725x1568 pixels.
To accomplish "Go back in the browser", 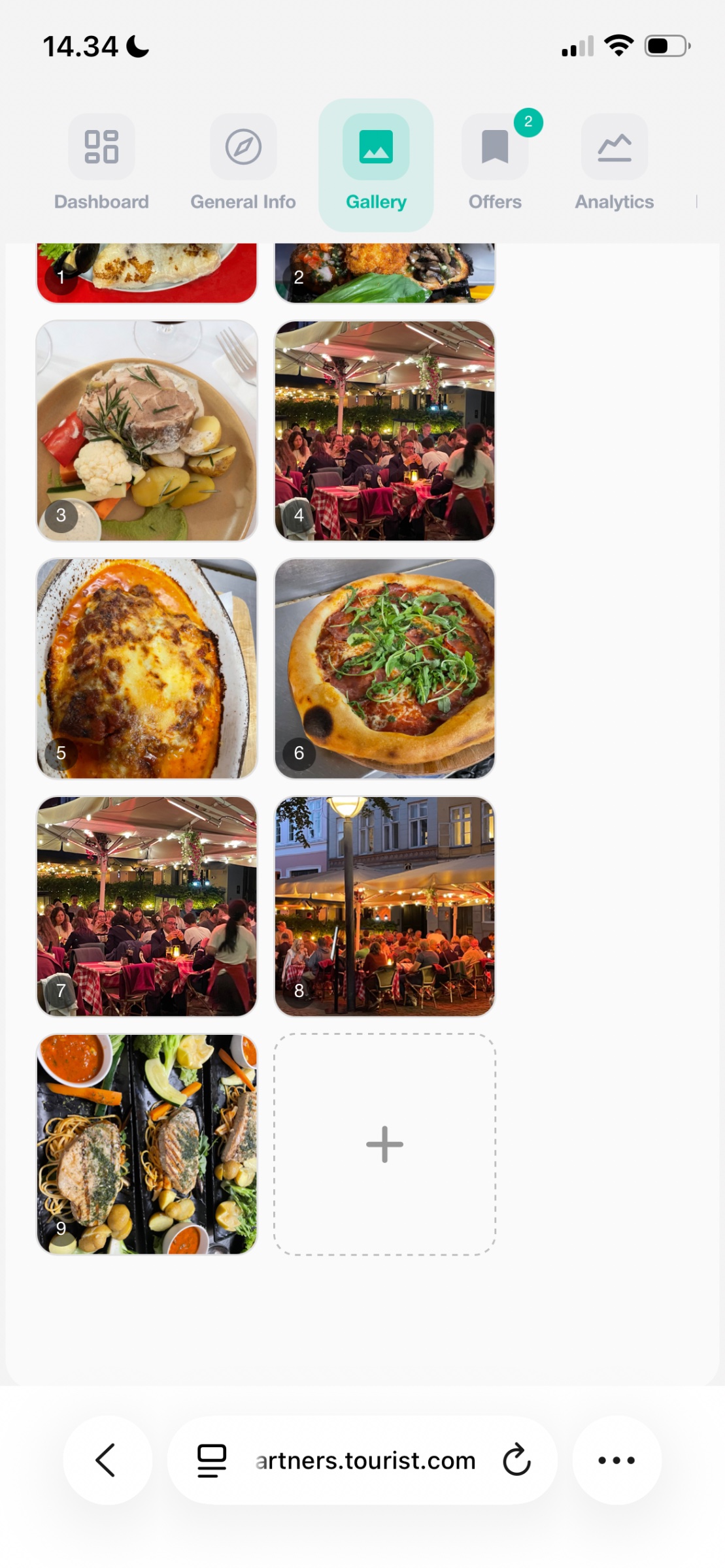I will point(107,1460).
